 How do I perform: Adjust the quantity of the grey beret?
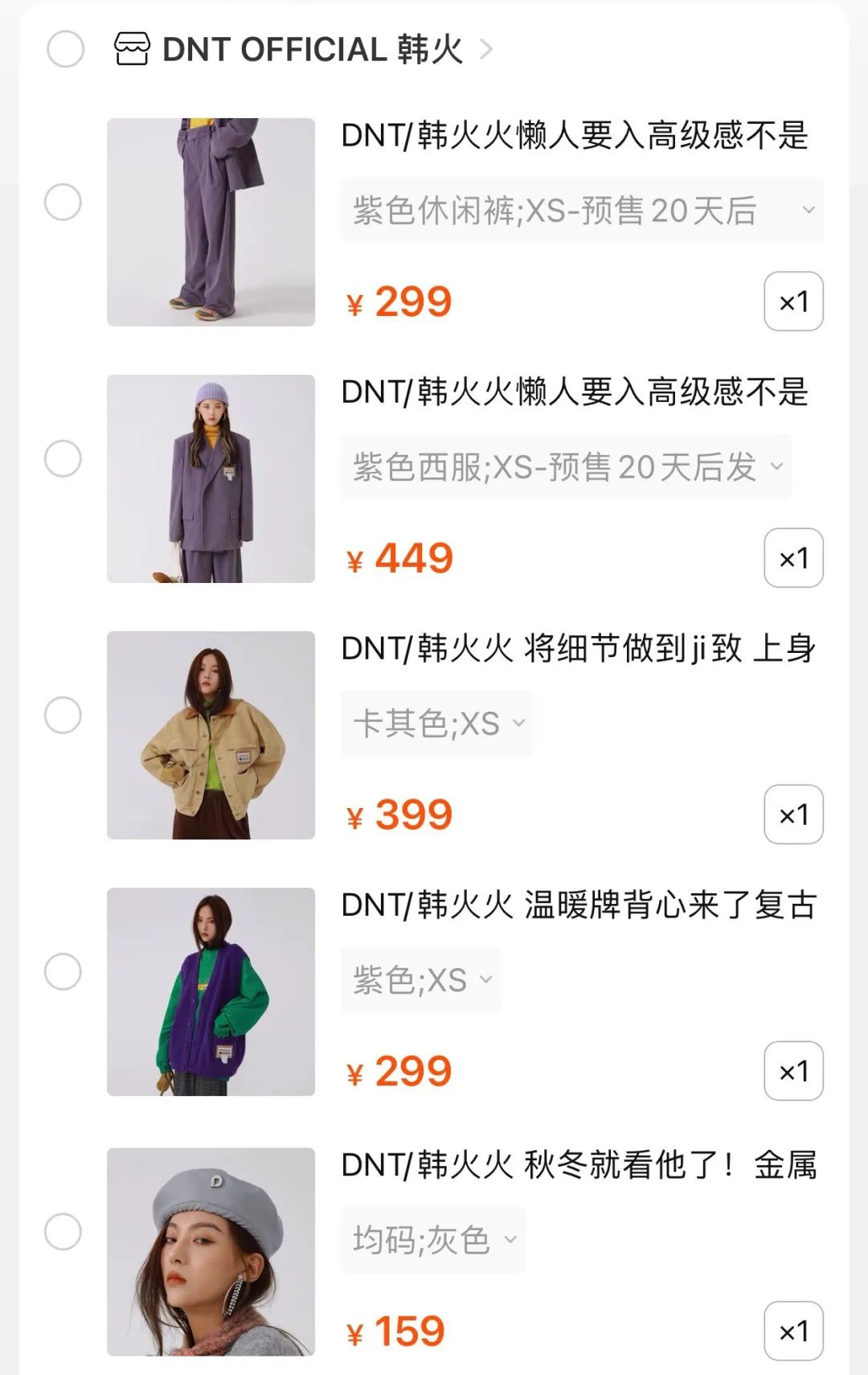[793, 1331]
